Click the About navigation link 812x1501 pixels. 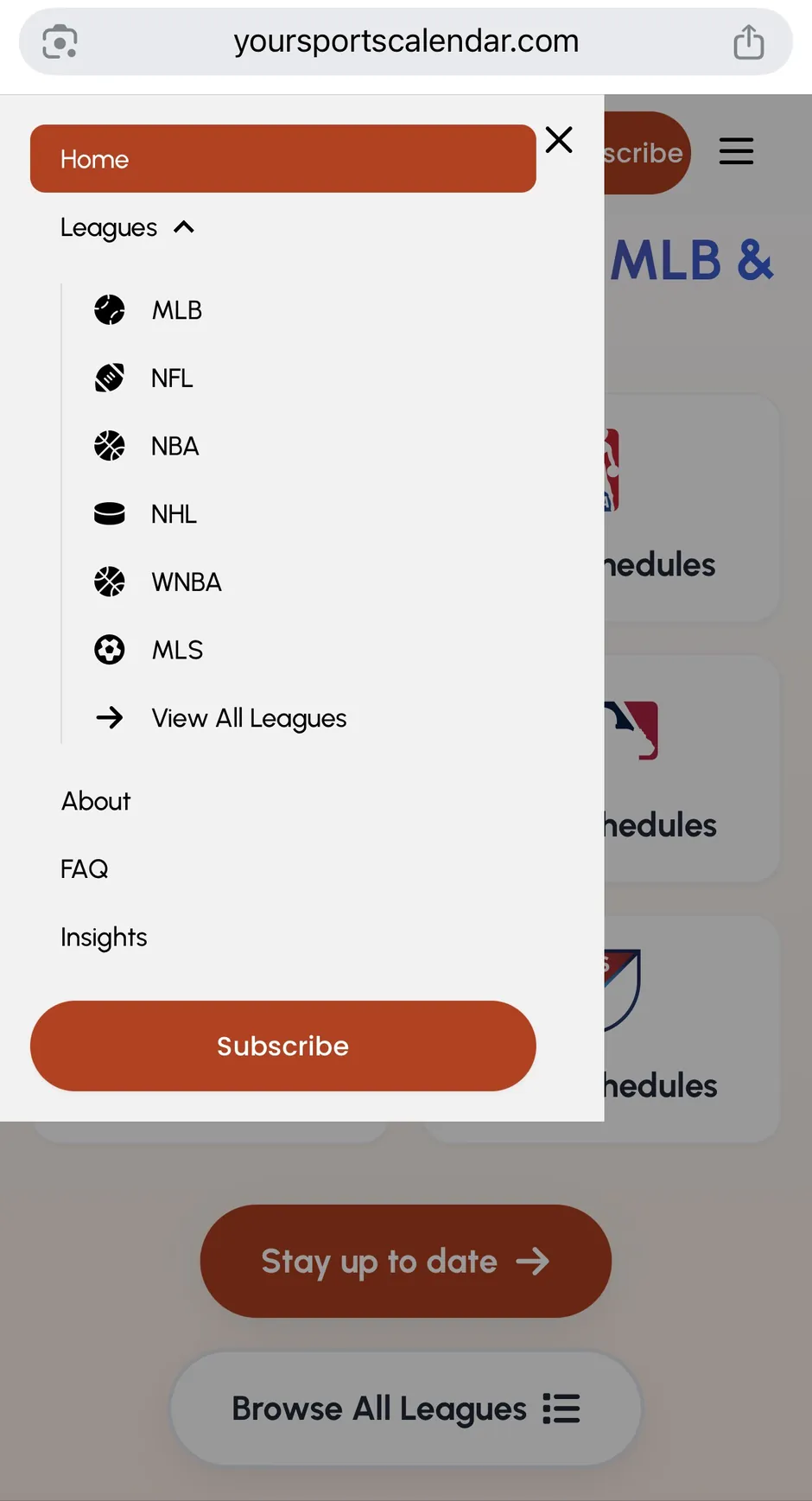95,801
